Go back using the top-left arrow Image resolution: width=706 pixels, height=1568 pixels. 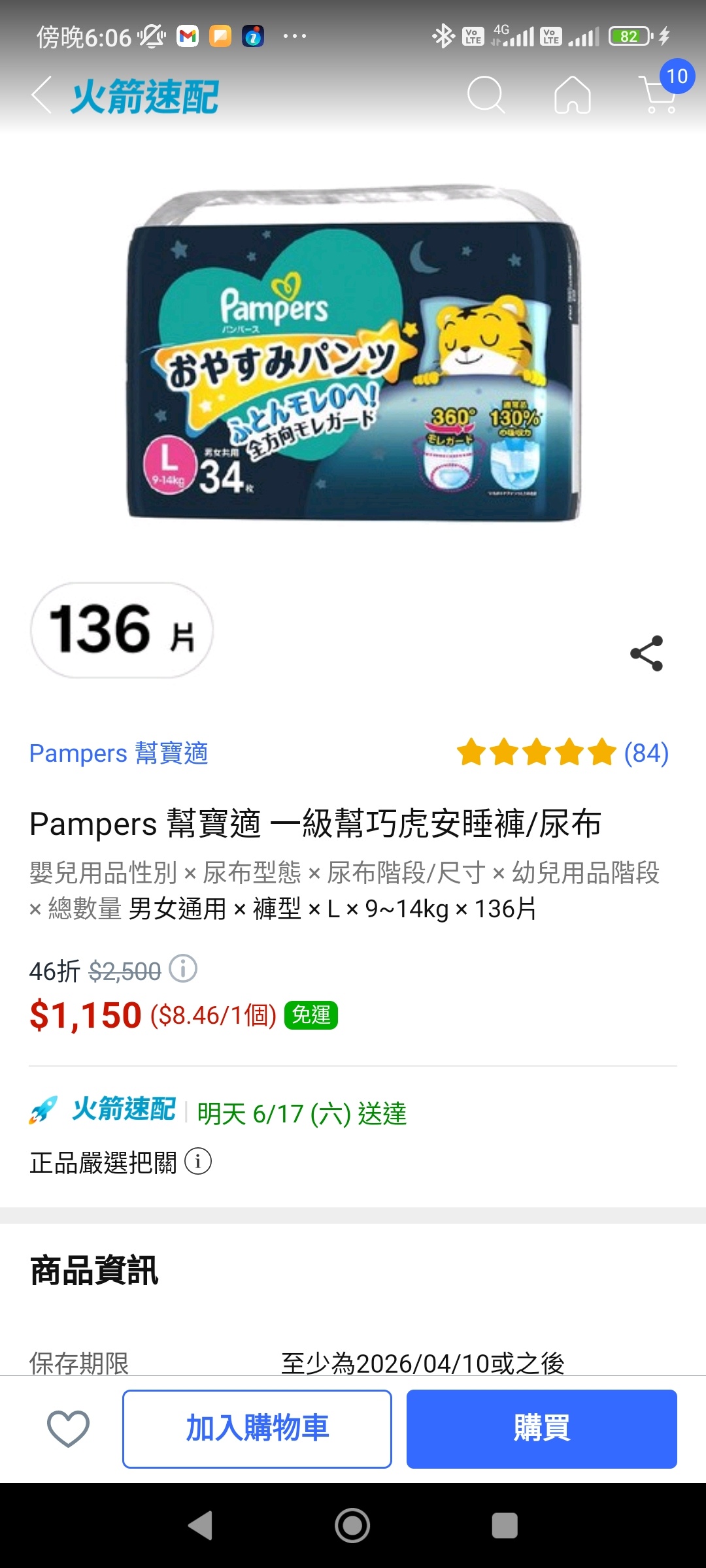point(42,95)
